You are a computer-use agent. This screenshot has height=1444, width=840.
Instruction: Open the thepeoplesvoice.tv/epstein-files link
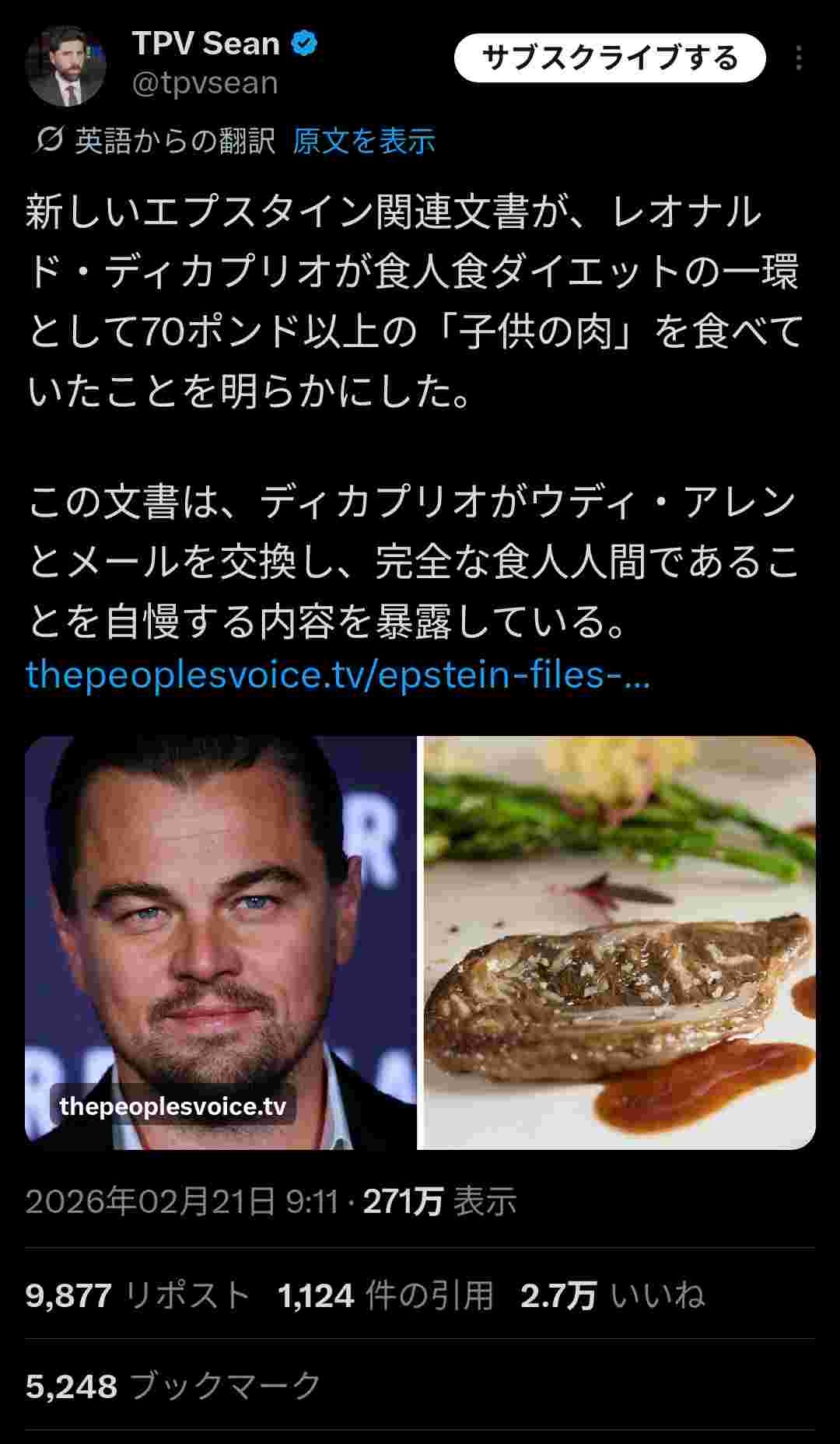(338, 675)
